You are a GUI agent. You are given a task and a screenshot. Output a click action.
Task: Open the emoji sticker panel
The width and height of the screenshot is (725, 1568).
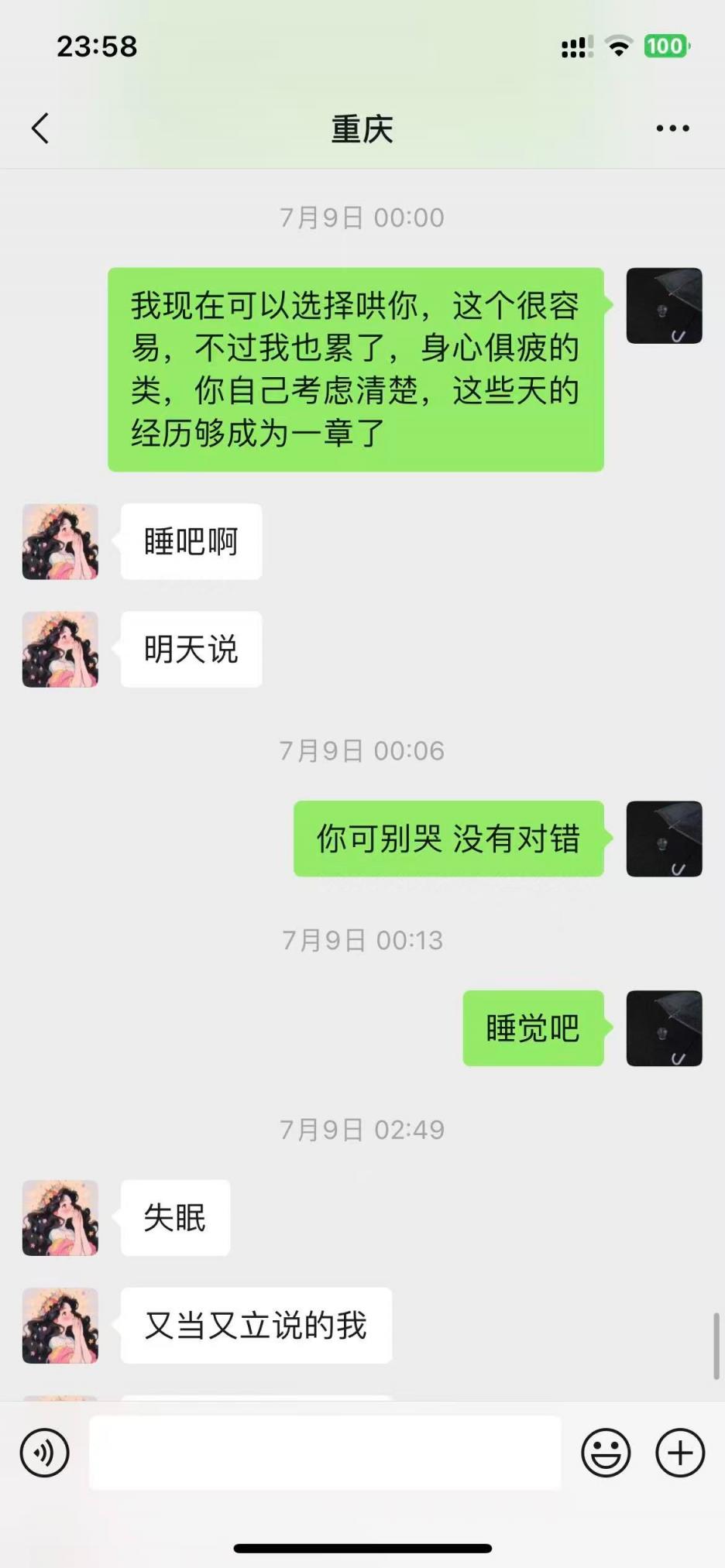pos(606,1453)
